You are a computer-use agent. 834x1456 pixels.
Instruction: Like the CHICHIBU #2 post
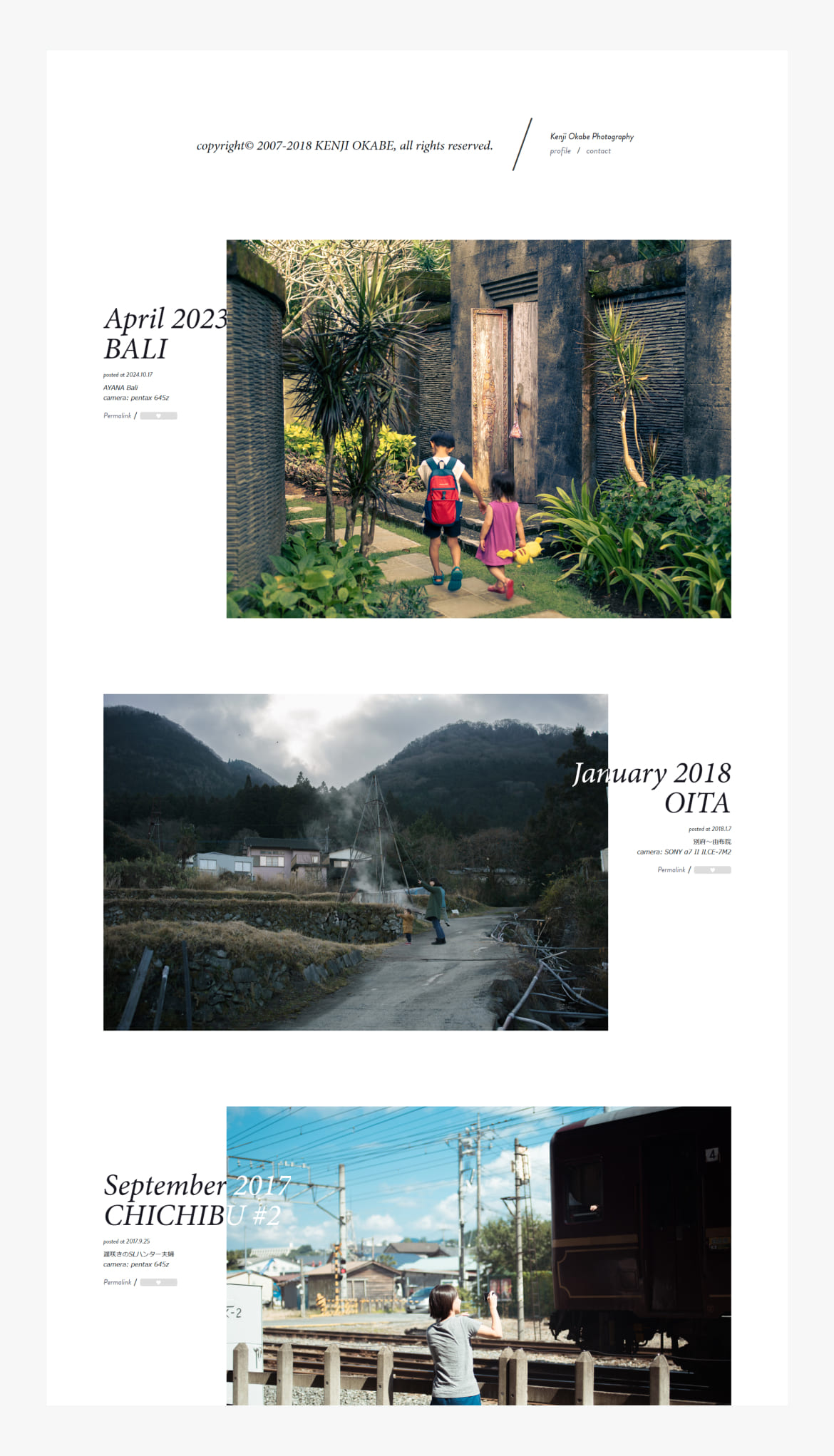[x=158, y=1282]
